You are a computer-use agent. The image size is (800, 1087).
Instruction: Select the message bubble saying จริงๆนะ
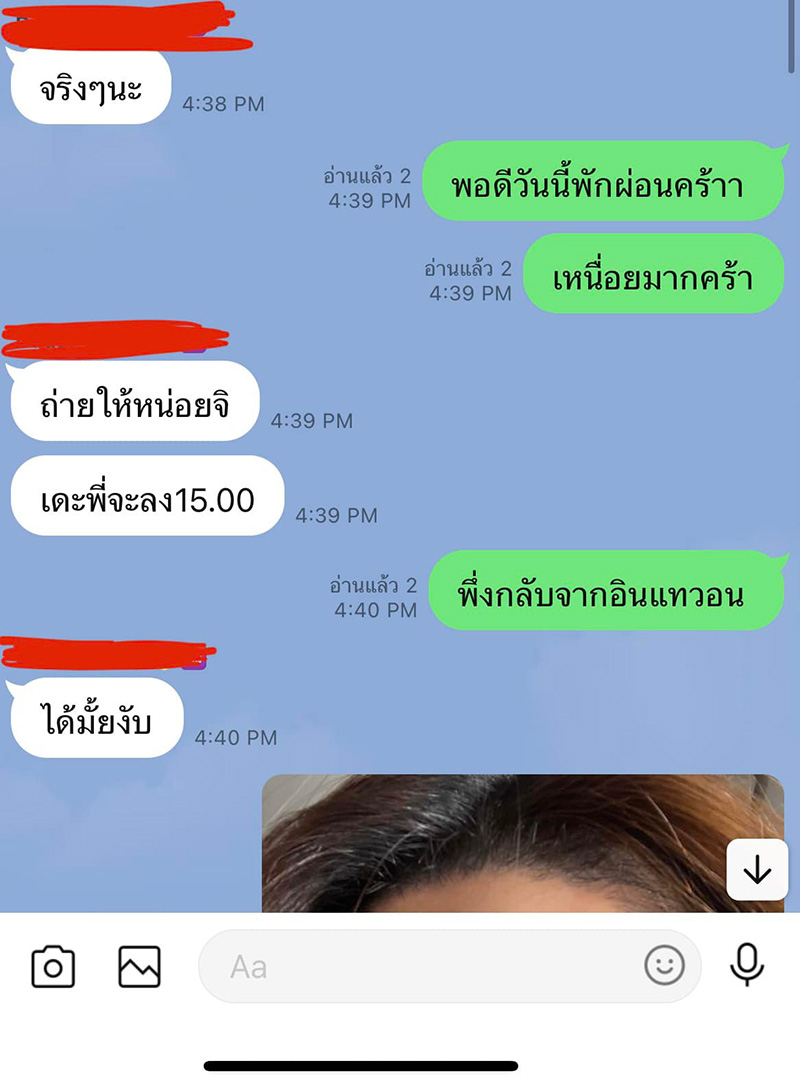[88, 85]
